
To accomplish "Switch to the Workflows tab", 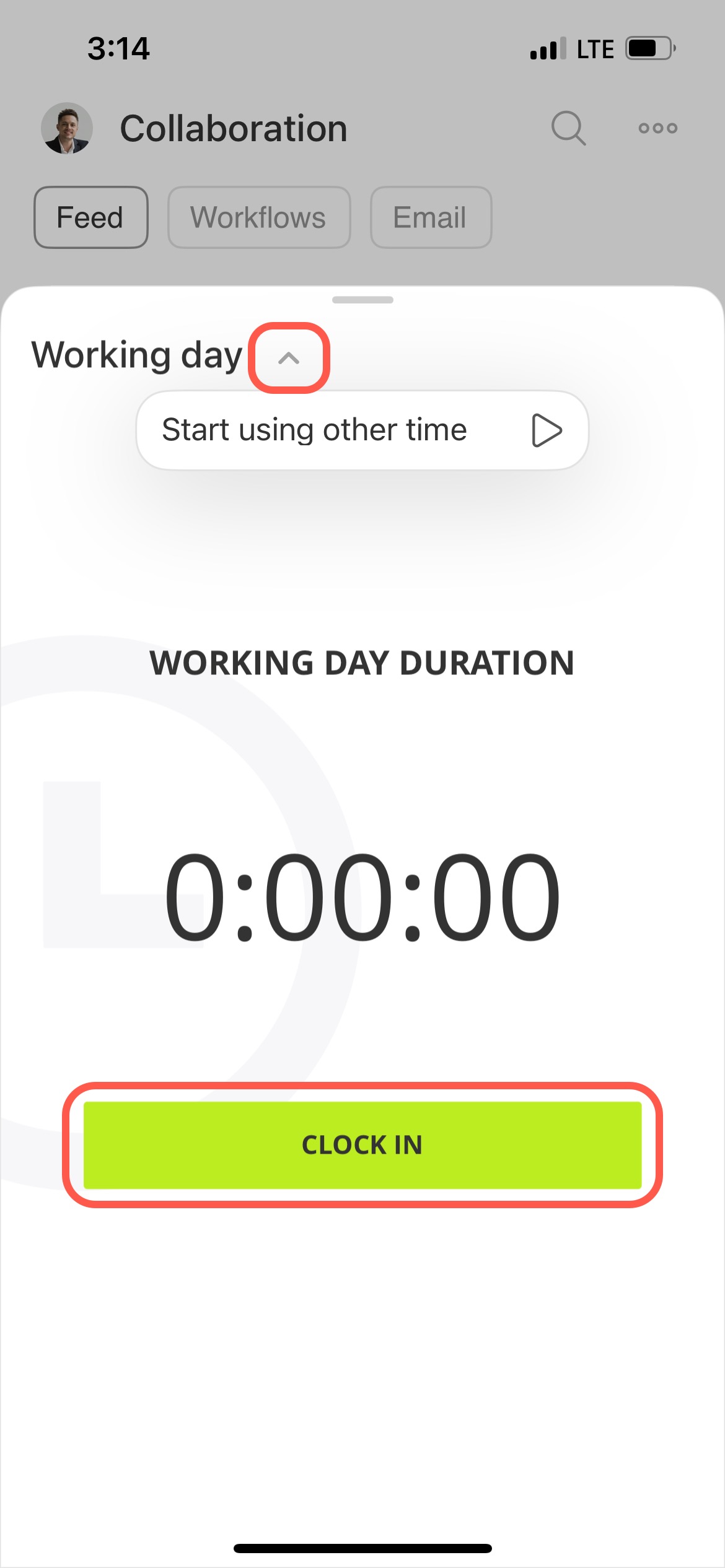I will tap(258, 217).
